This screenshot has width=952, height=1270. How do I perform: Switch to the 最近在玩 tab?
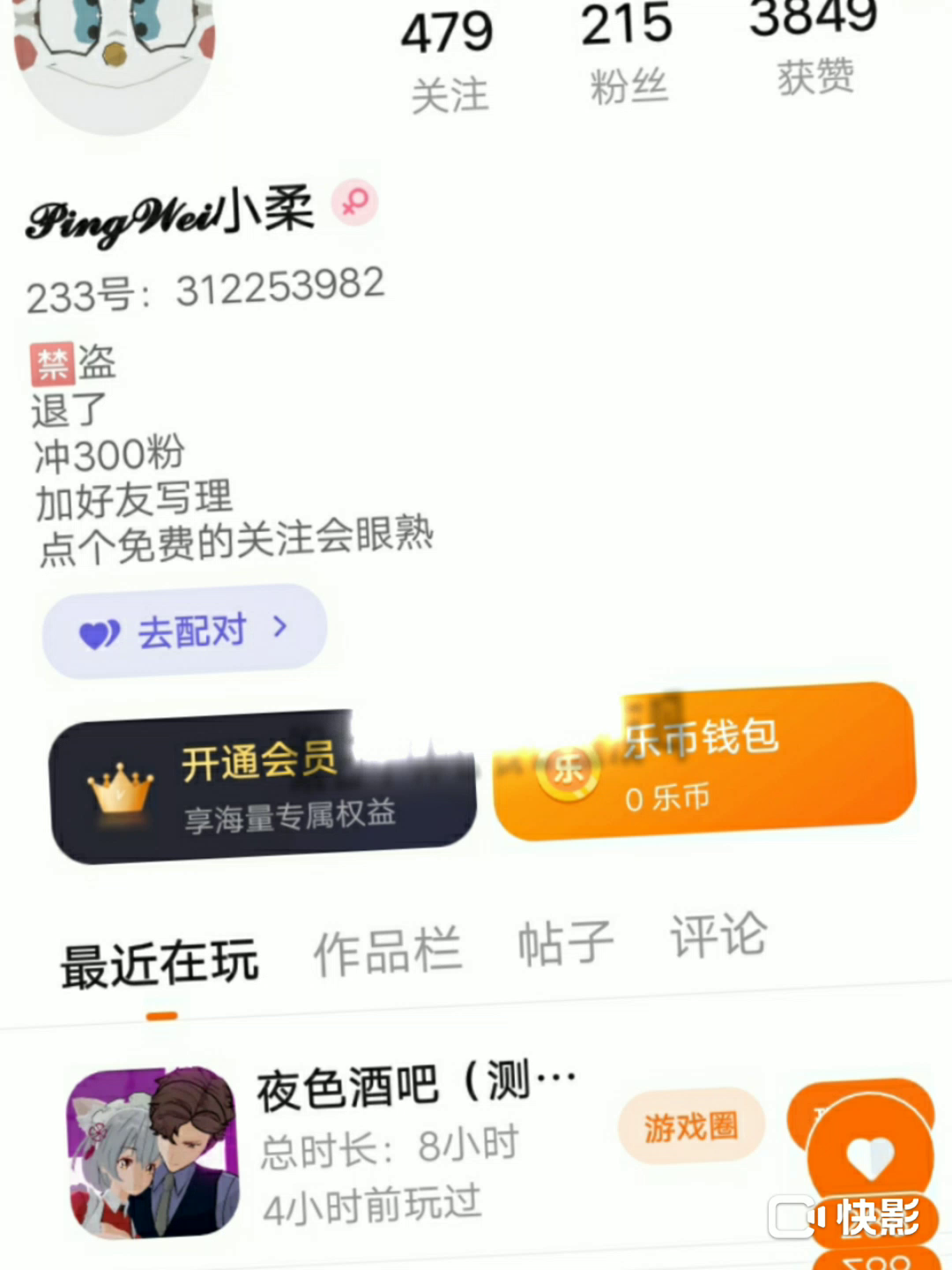tap(160, 964)
